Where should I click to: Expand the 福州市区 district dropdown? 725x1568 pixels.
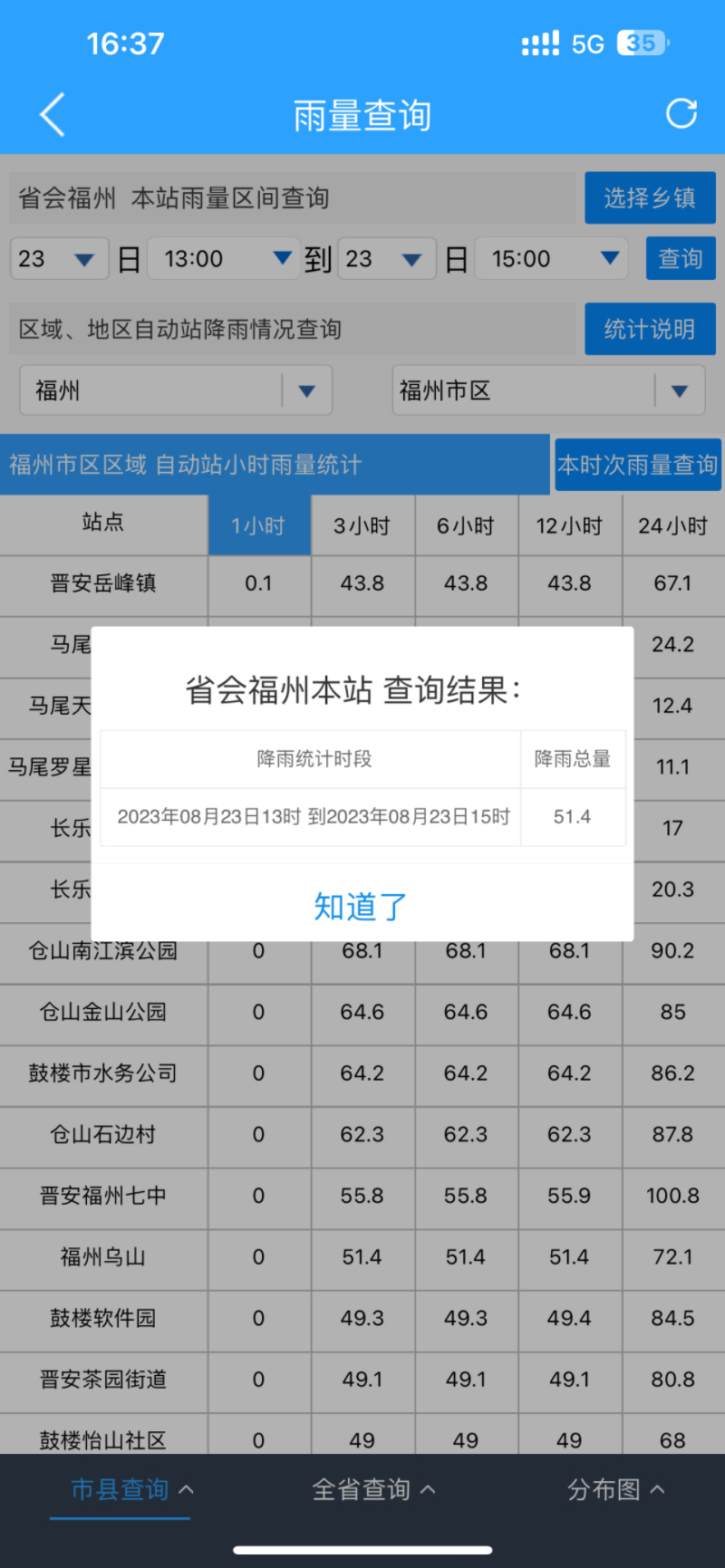coord(547,390)
